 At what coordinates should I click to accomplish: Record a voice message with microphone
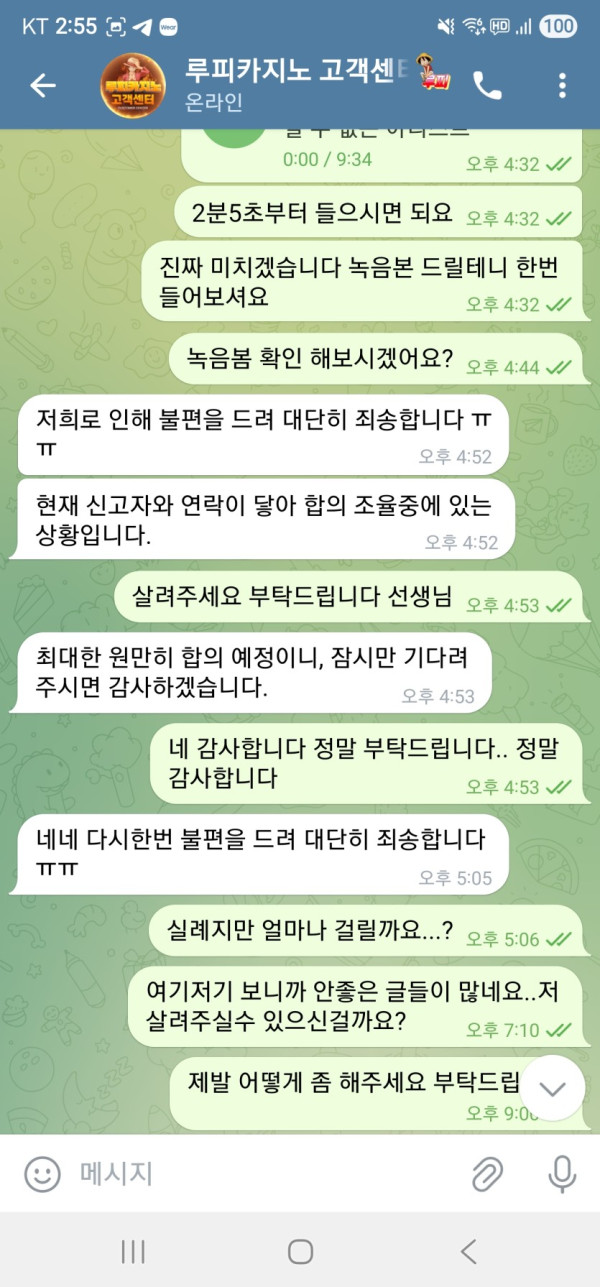pos(562,1173)
